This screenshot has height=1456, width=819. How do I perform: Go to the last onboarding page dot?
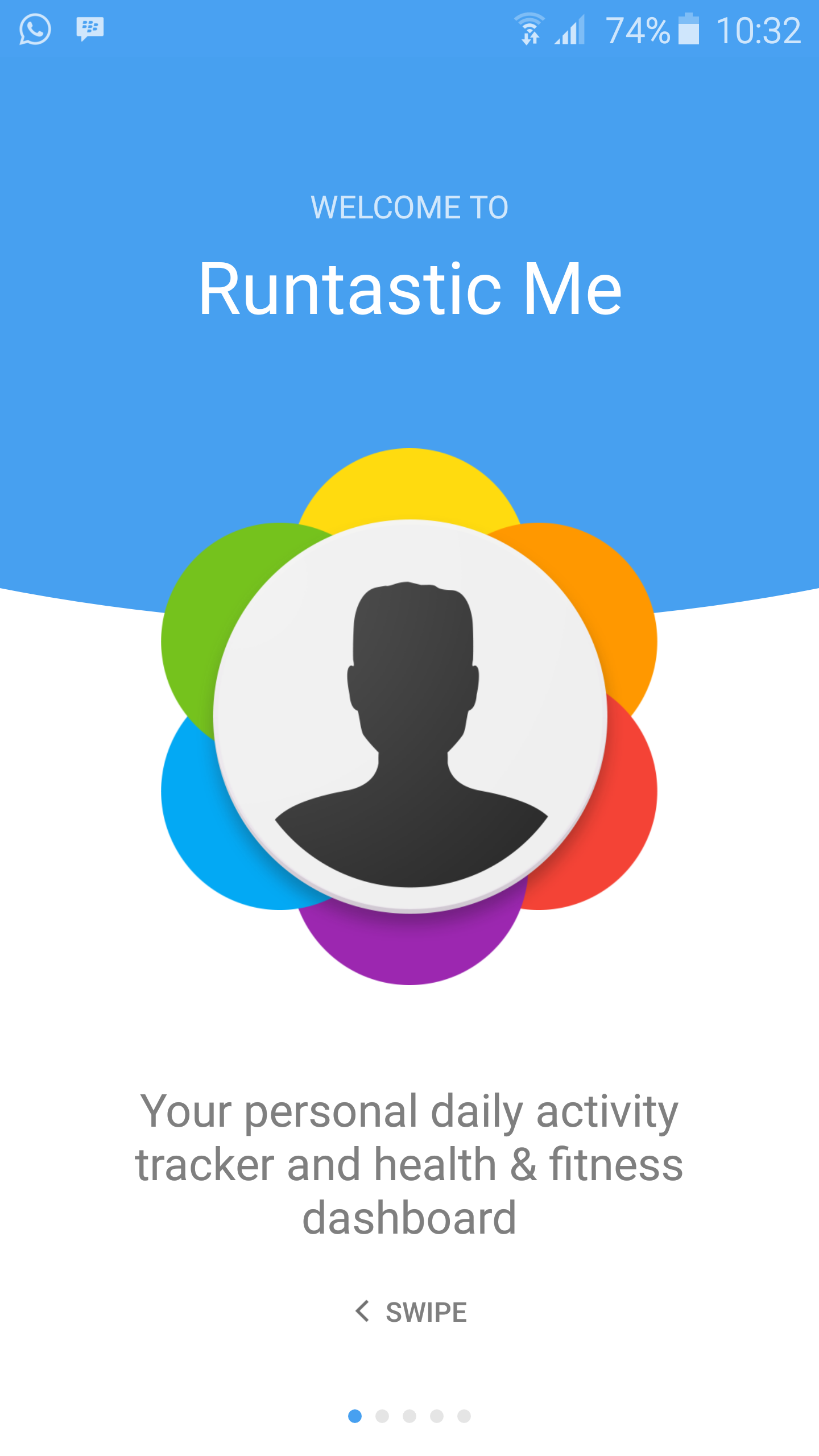click(x=464, y=1416)
